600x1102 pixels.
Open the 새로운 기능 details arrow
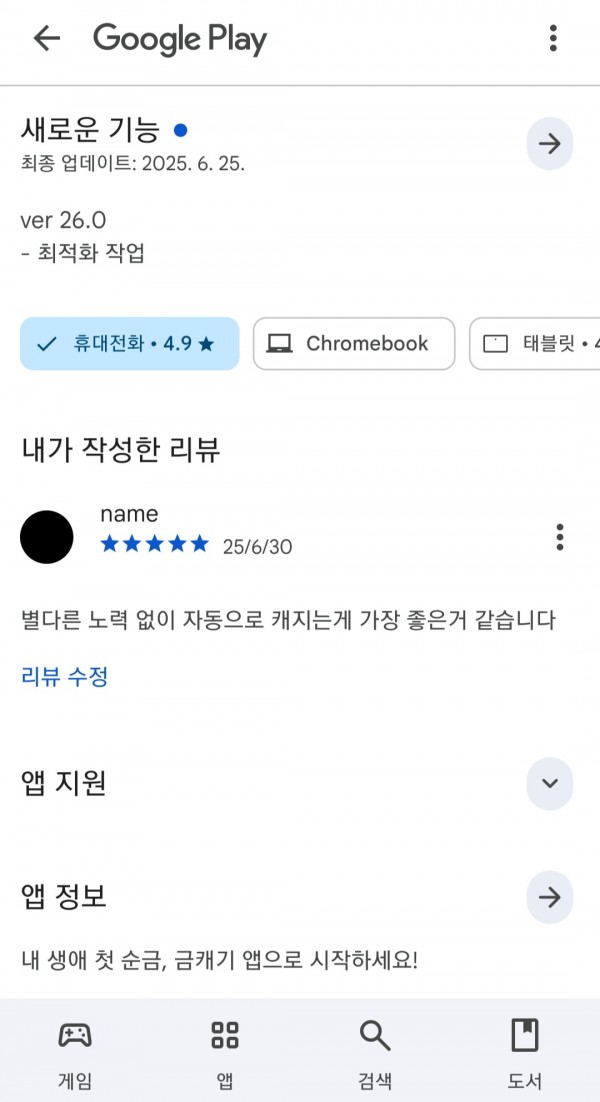549,143
